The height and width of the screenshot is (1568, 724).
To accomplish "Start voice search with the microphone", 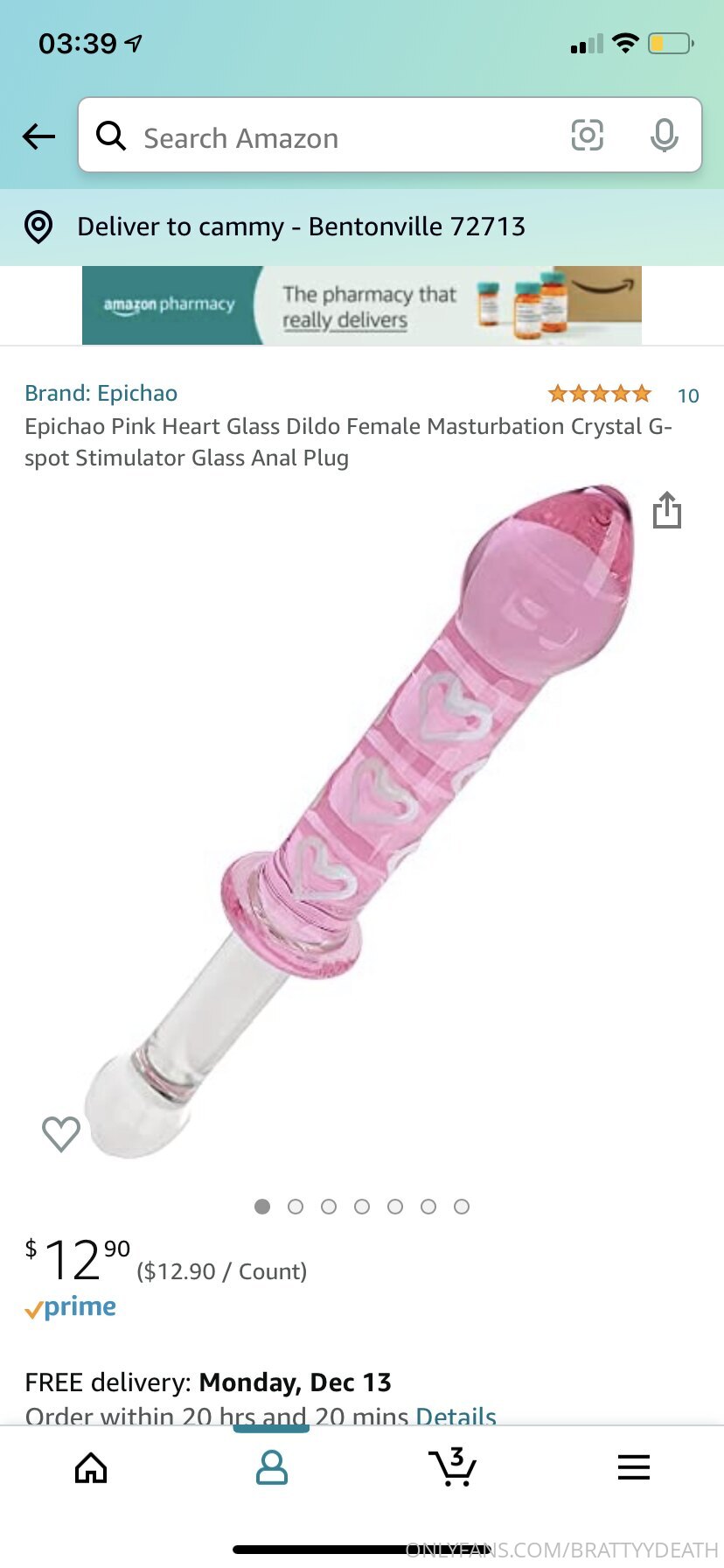I will coord(664,136).
